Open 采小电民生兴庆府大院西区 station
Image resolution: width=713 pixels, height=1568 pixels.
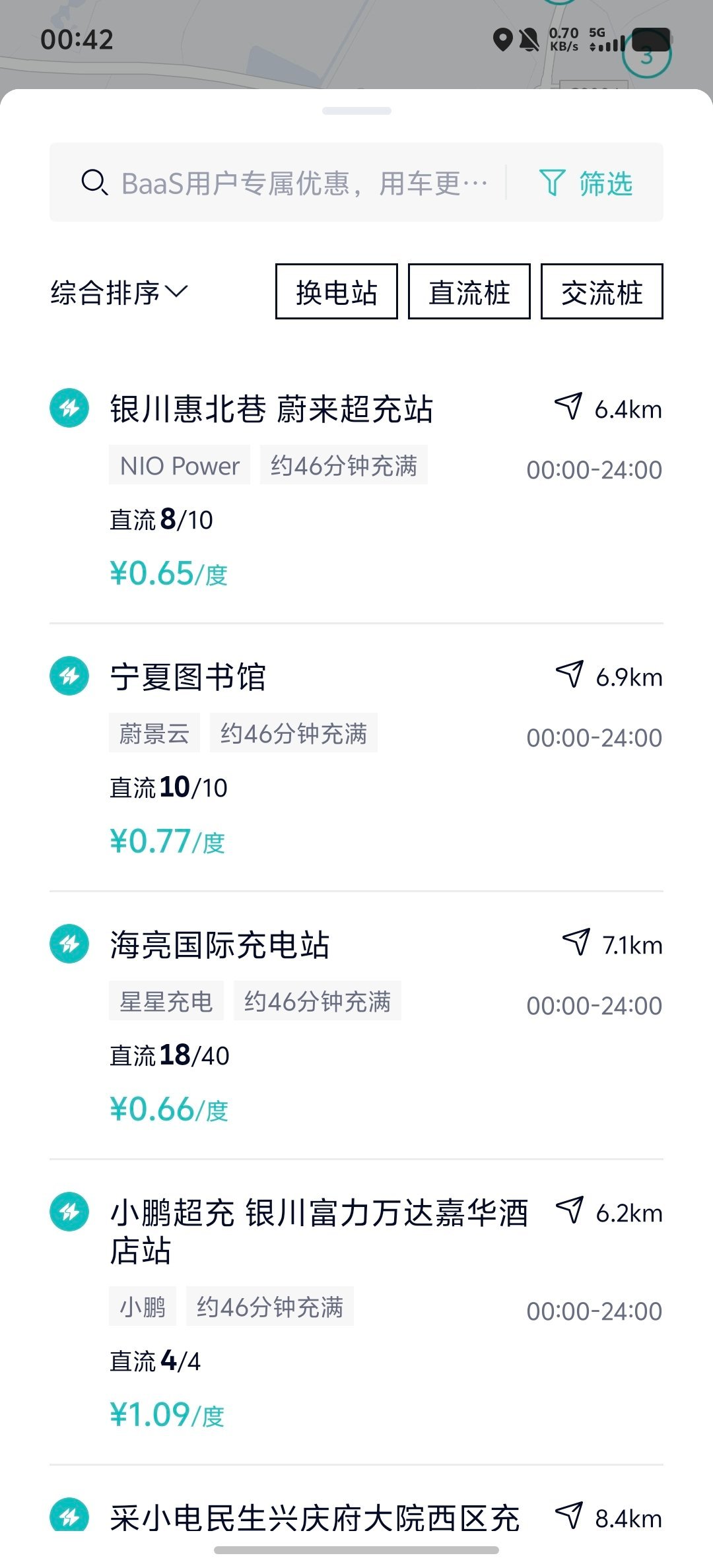(314, 1517)
